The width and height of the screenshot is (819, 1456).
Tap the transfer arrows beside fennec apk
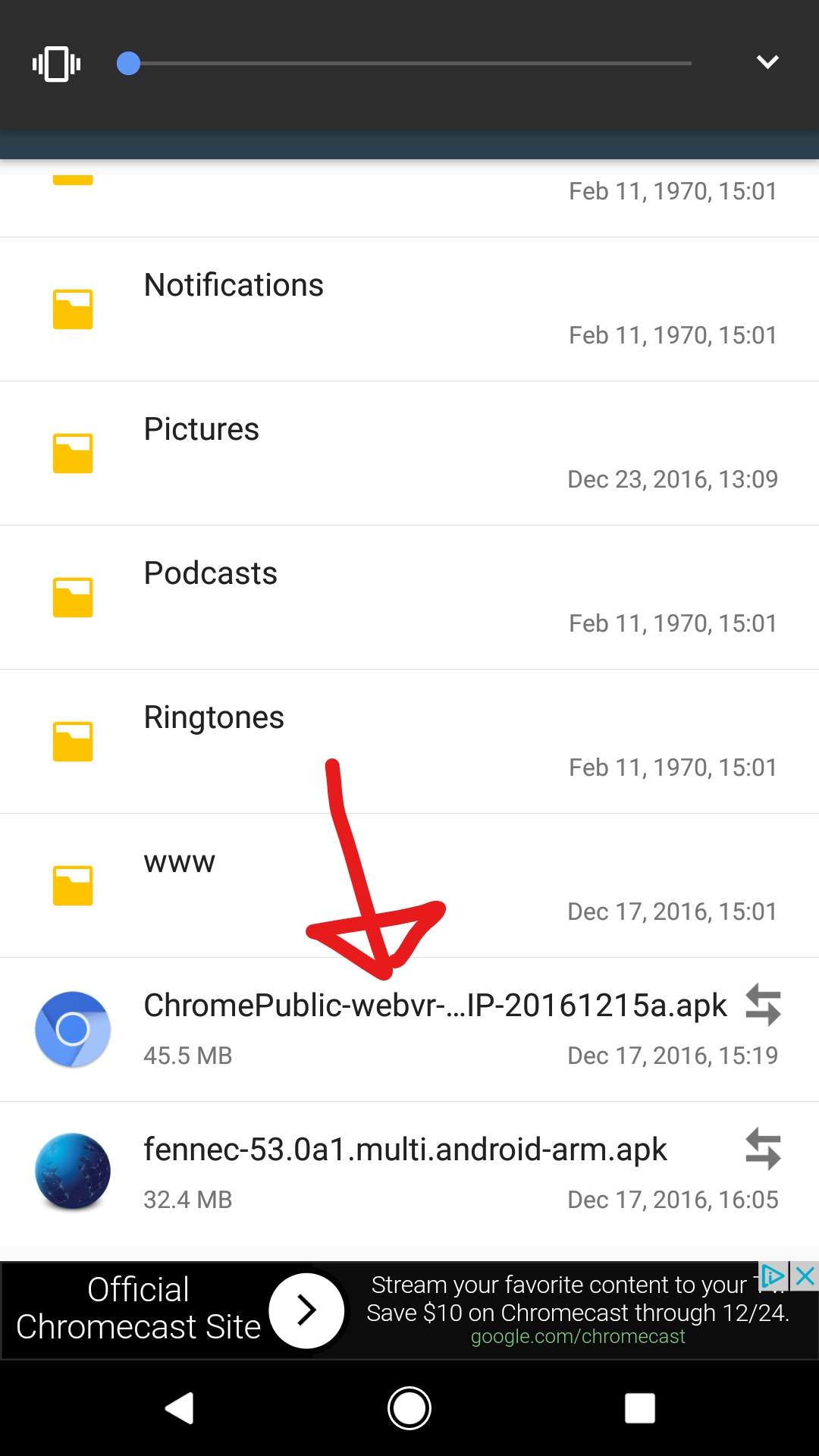pos(763,1149)
